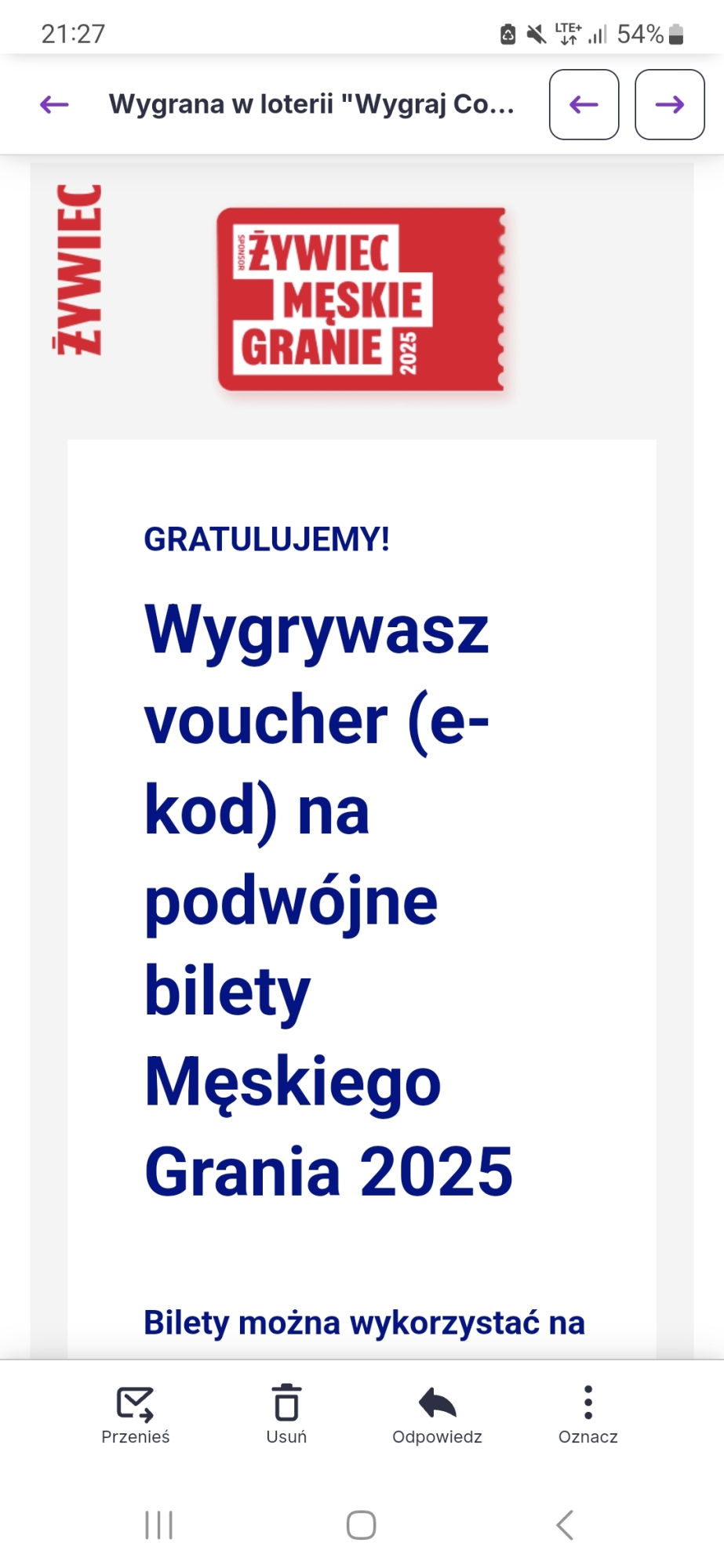The height and width of the screenshot is (1568, 724).
Task: Go back to the inbox
Action: [54, 104]
